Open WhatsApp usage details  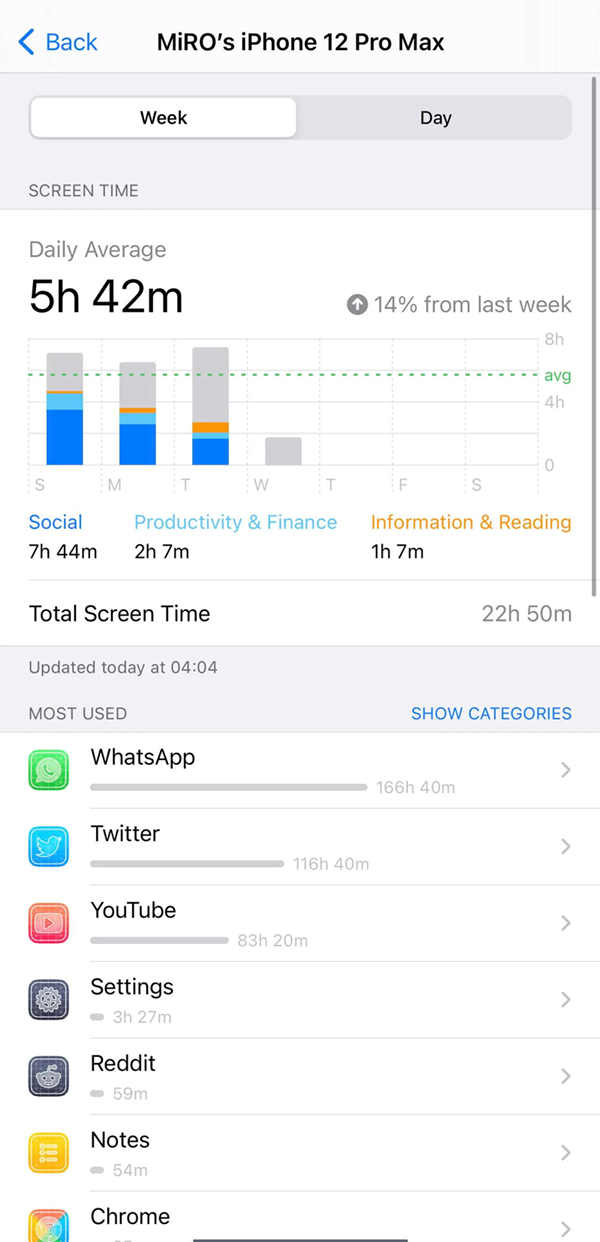pos(300,770)
